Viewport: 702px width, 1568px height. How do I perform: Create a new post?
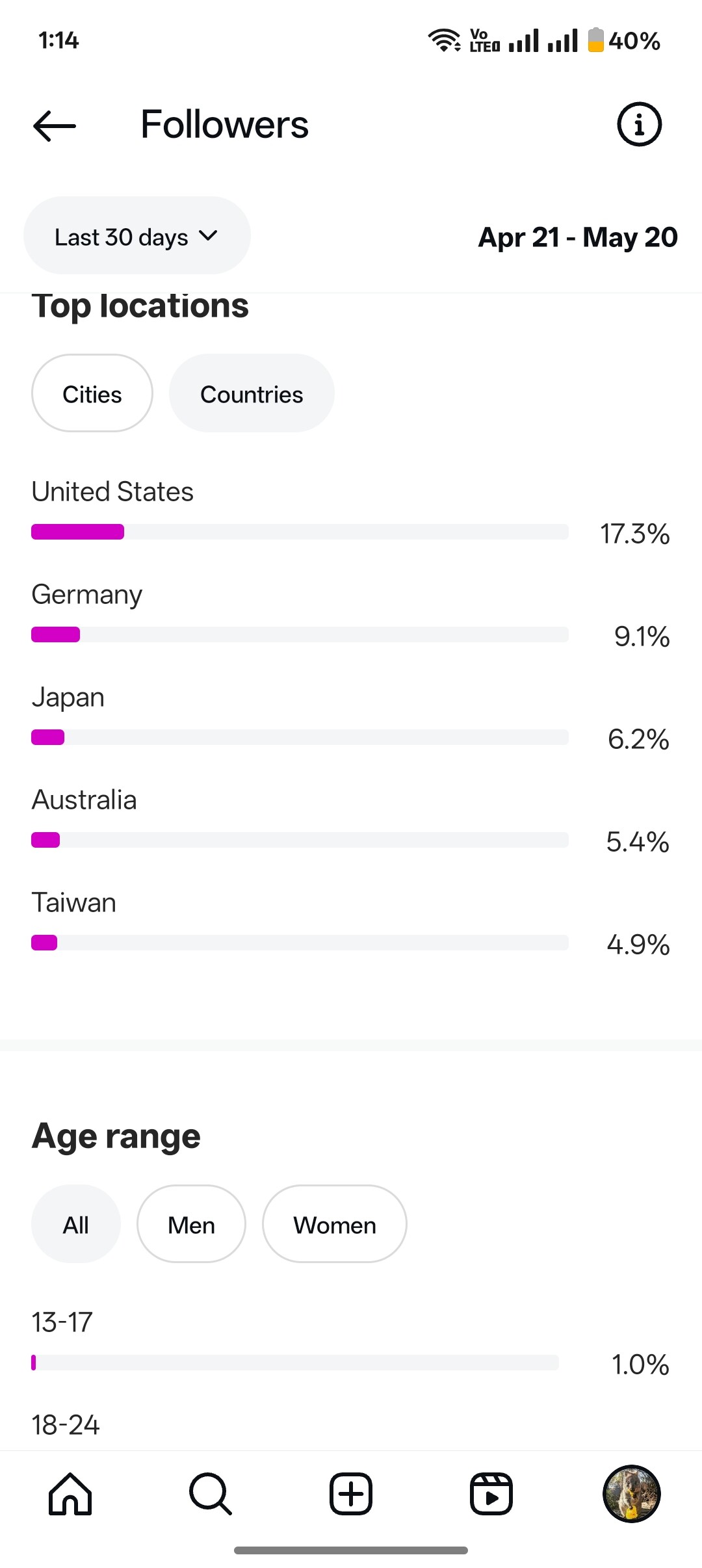tap(351, 1494)
